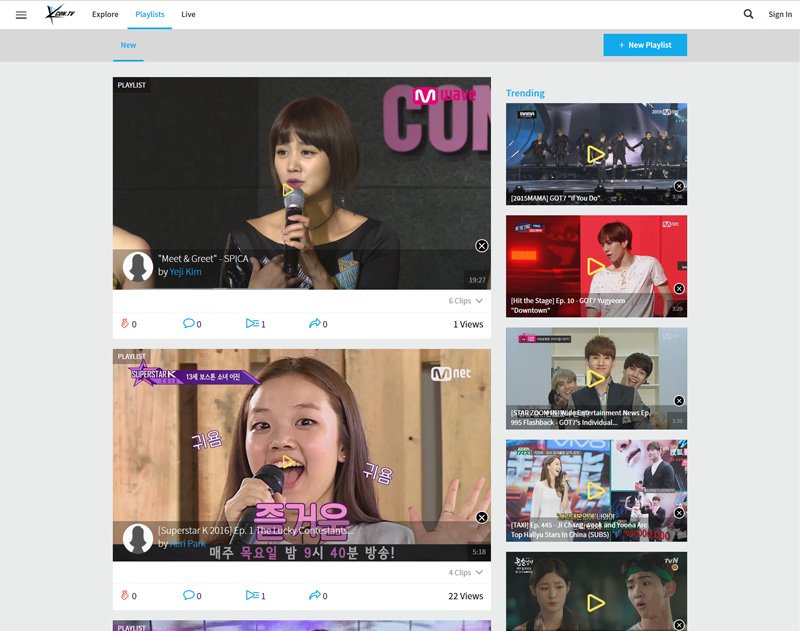This screenshot has height=631, width=800.
Task: Share the SPICA Meet & Greet playlist
Action: (x=315, y=324)
